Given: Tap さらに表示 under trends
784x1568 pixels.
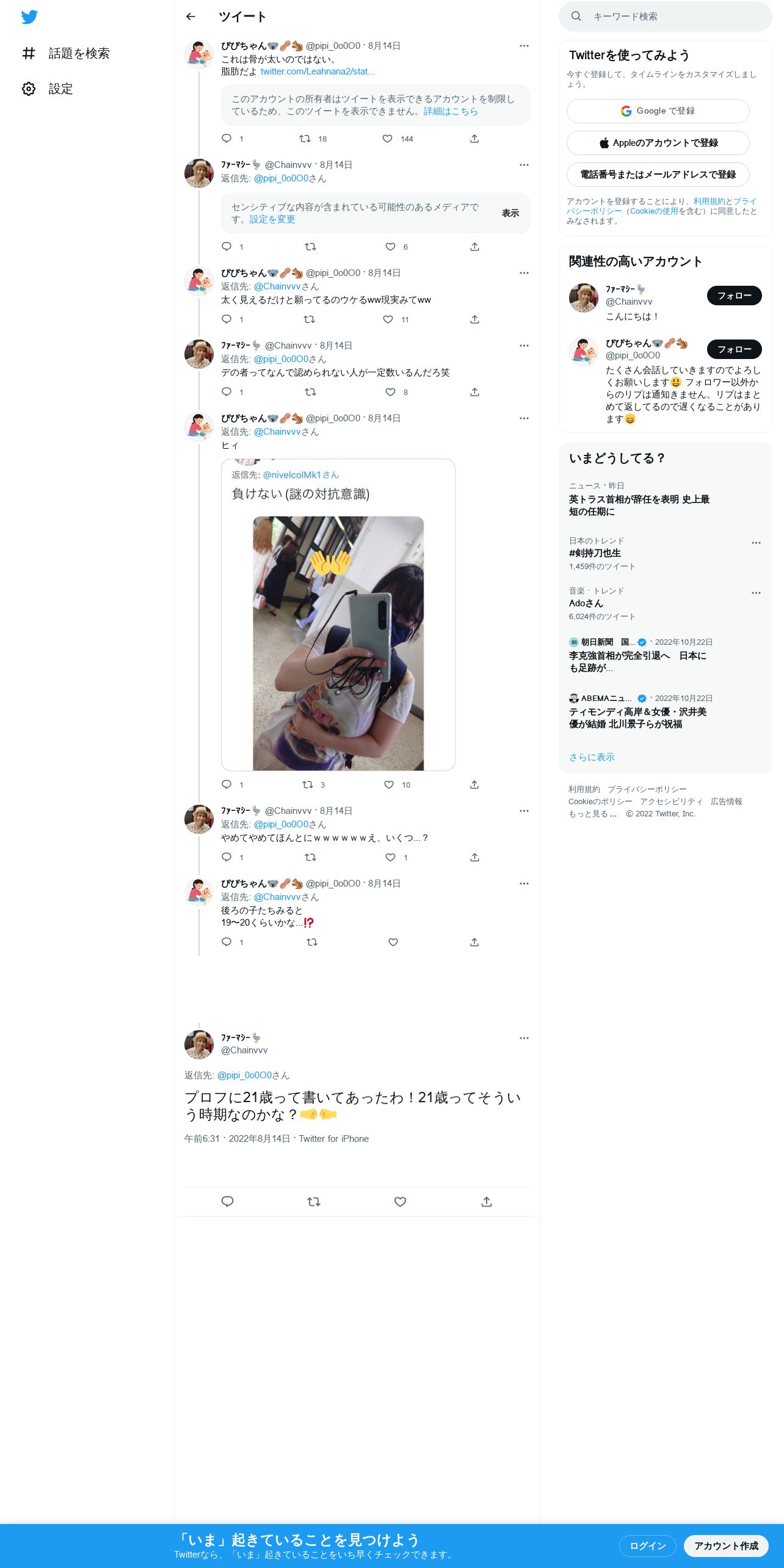Looking at the screenshot, I should pyautogui.click(x=592, y=757).
